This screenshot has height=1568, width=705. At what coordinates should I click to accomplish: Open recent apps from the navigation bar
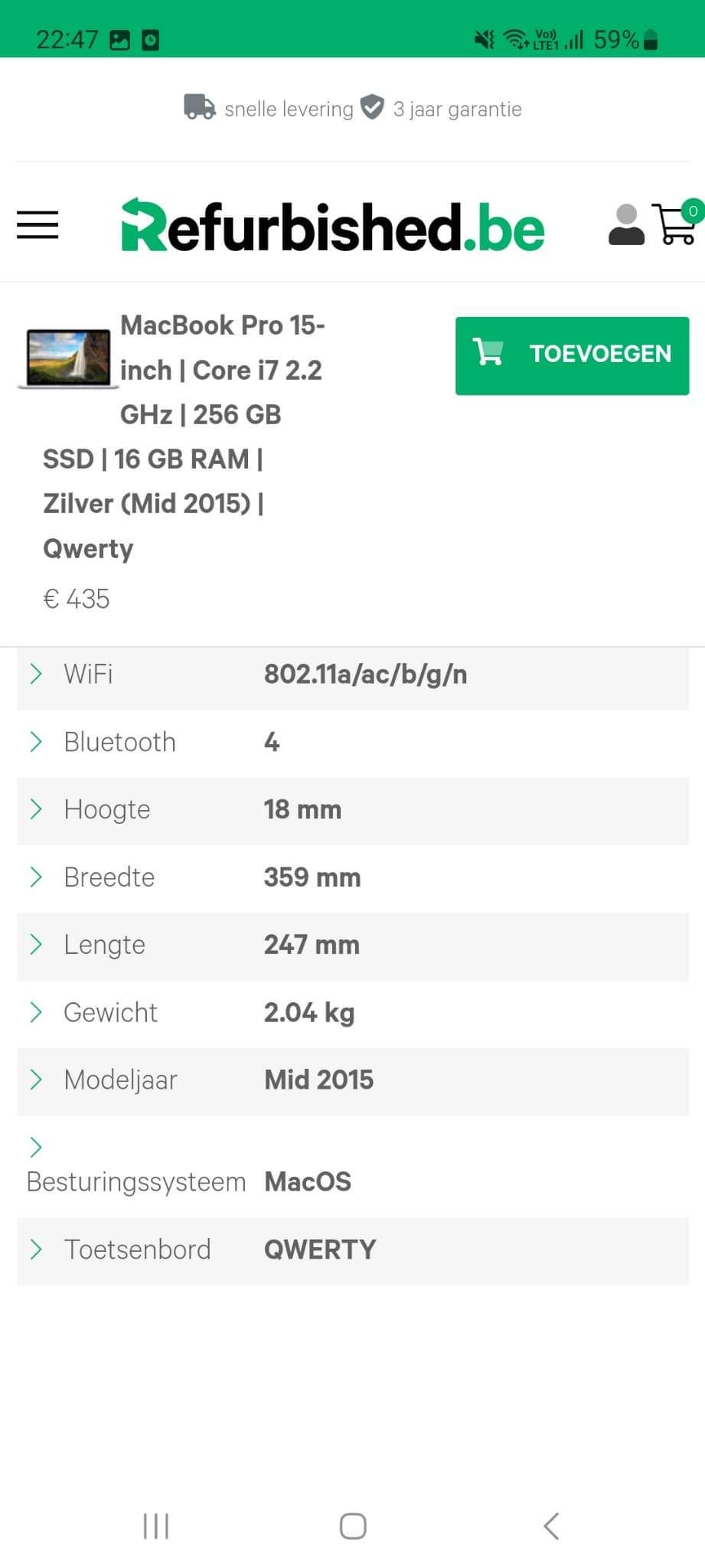click(156, 1526)
